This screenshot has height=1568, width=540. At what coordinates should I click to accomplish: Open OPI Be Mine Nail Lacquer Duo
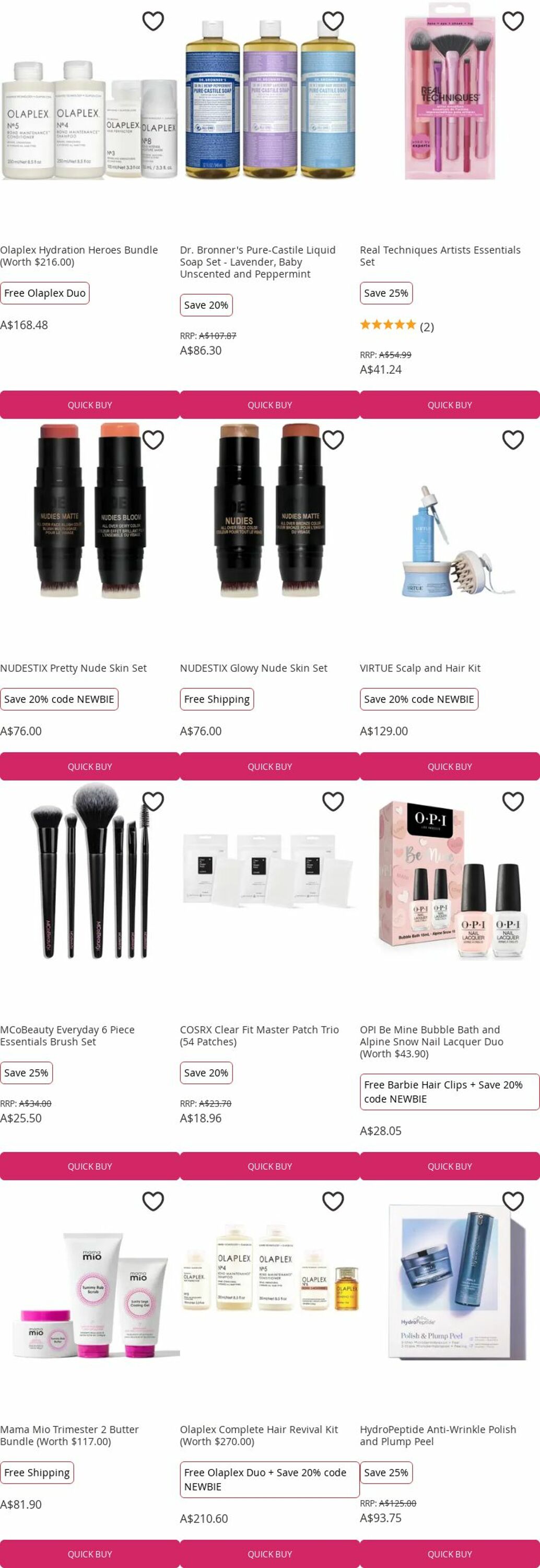430,1042
